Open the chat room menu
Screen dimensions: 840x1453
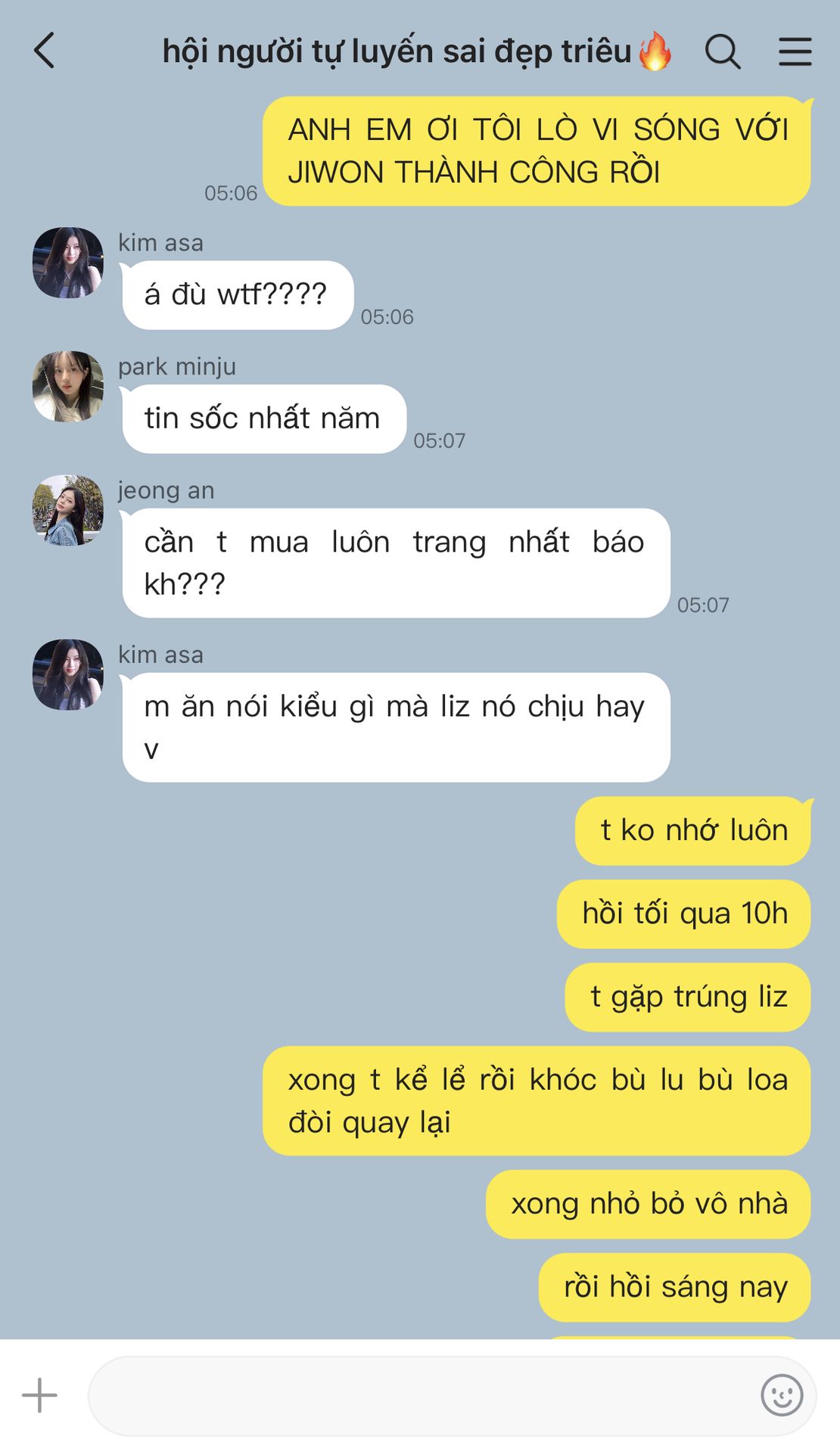(x=795, y=51)
